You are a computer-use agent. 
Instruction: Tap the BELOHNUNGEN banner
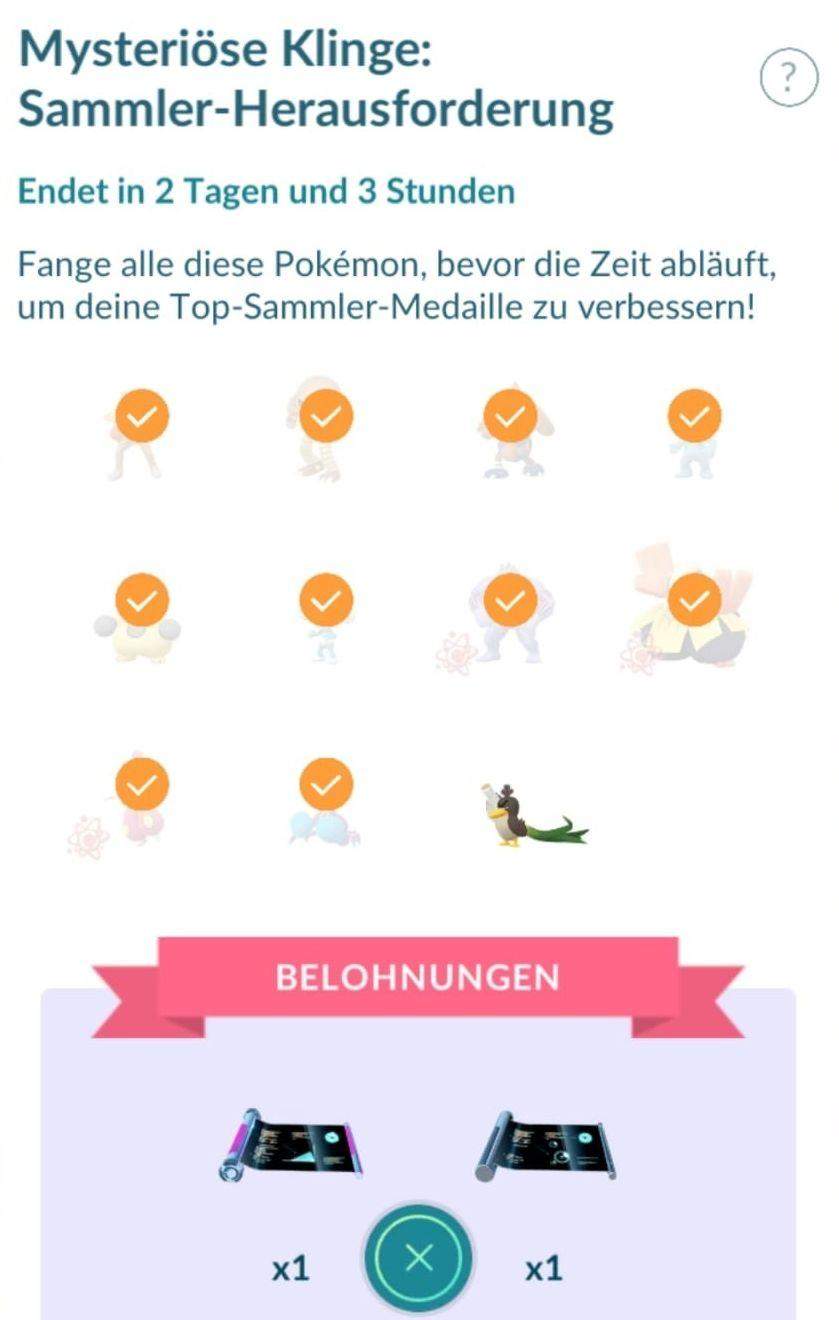point(419,975)
